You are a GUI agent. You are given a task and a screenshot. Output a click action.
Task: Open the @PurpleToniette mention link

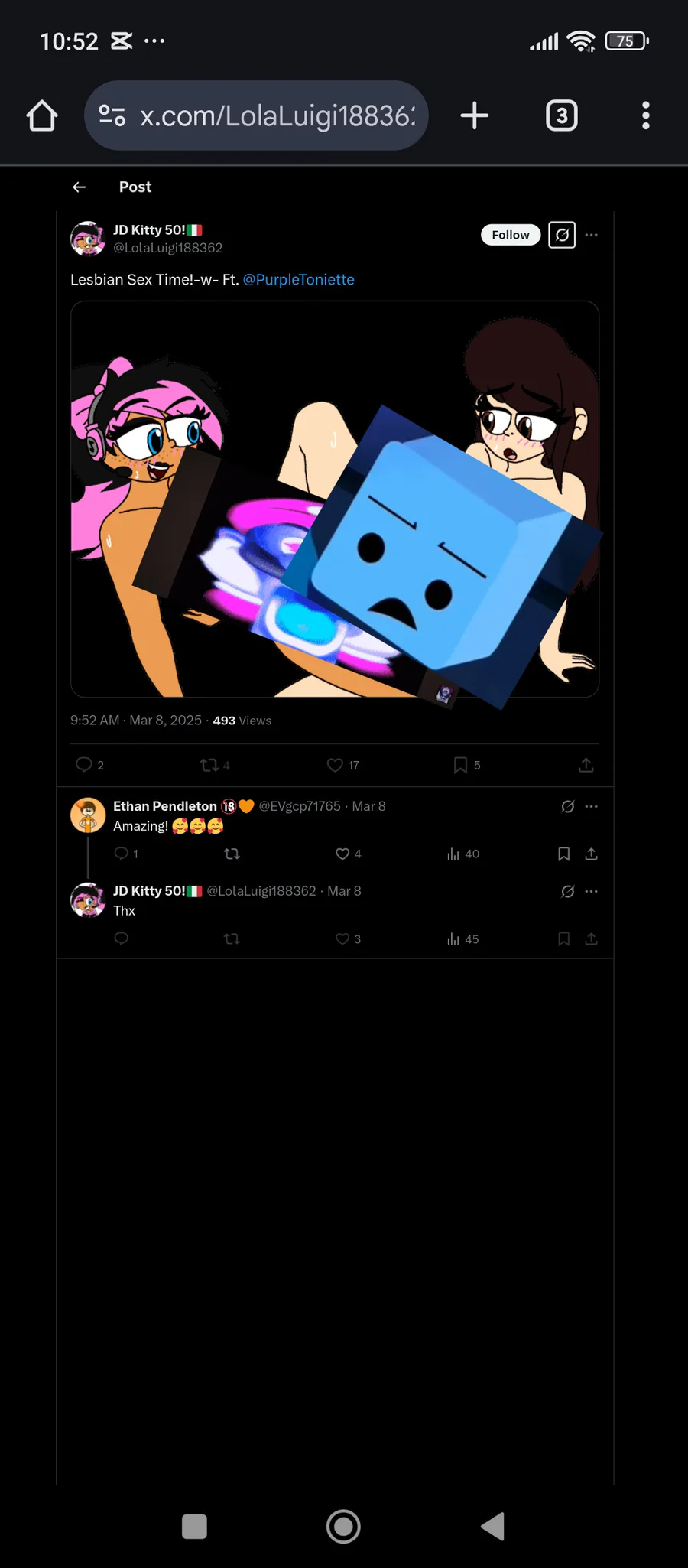(x=298, y=280)
